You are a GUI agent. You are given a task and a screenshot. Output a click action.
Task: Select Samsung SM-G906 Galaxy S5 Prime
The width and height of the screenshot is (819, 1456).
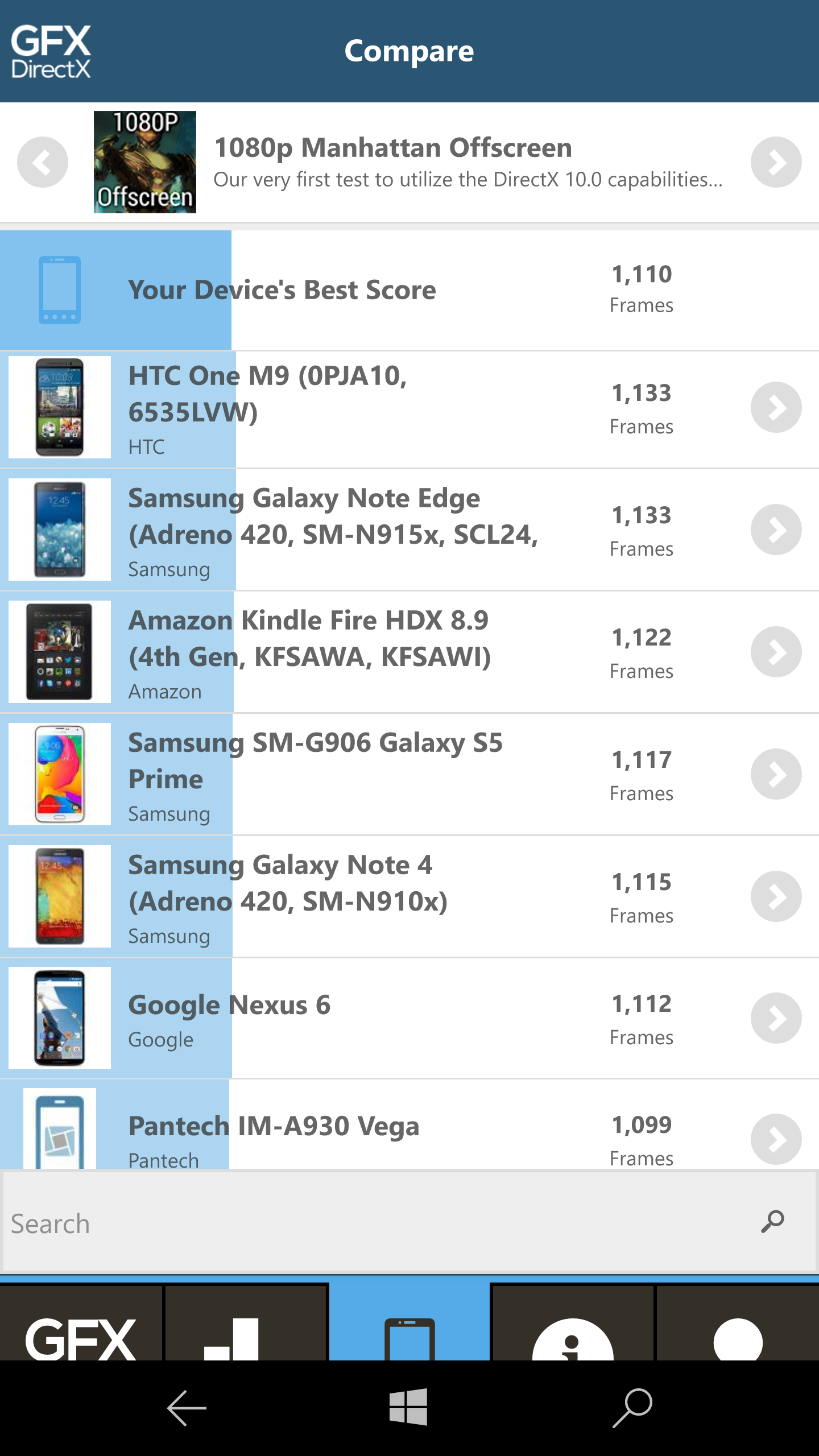pyautogui.click(x=409, y=775)
